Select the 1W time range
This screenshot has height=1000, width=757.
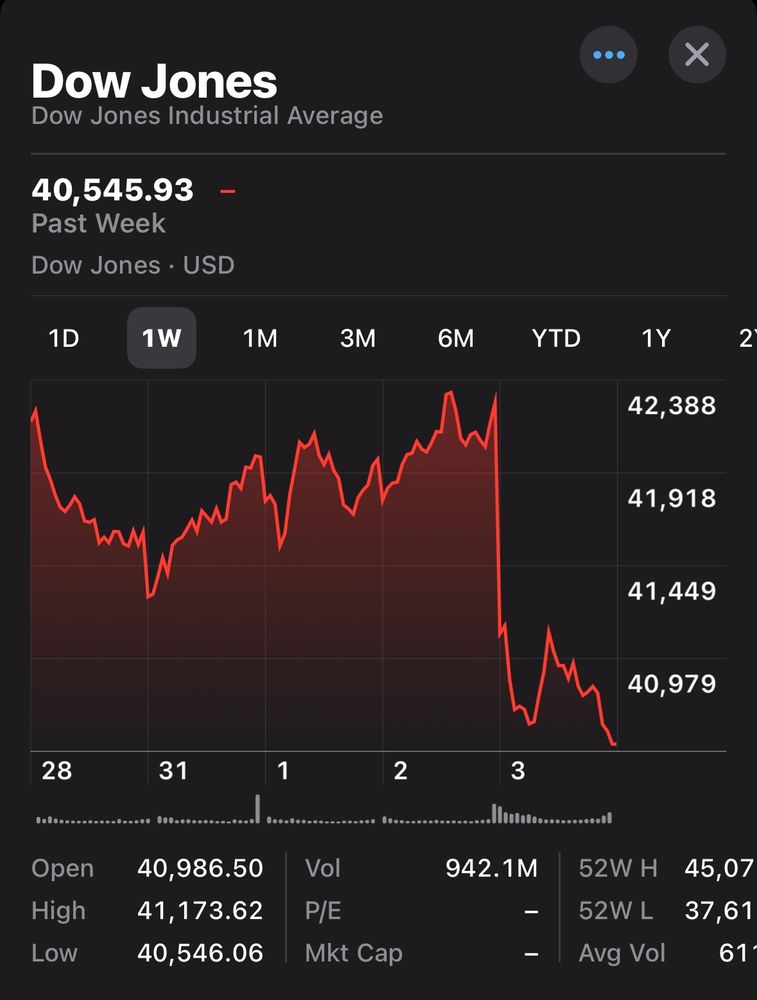pyautogui.click(x=161, y=339)
